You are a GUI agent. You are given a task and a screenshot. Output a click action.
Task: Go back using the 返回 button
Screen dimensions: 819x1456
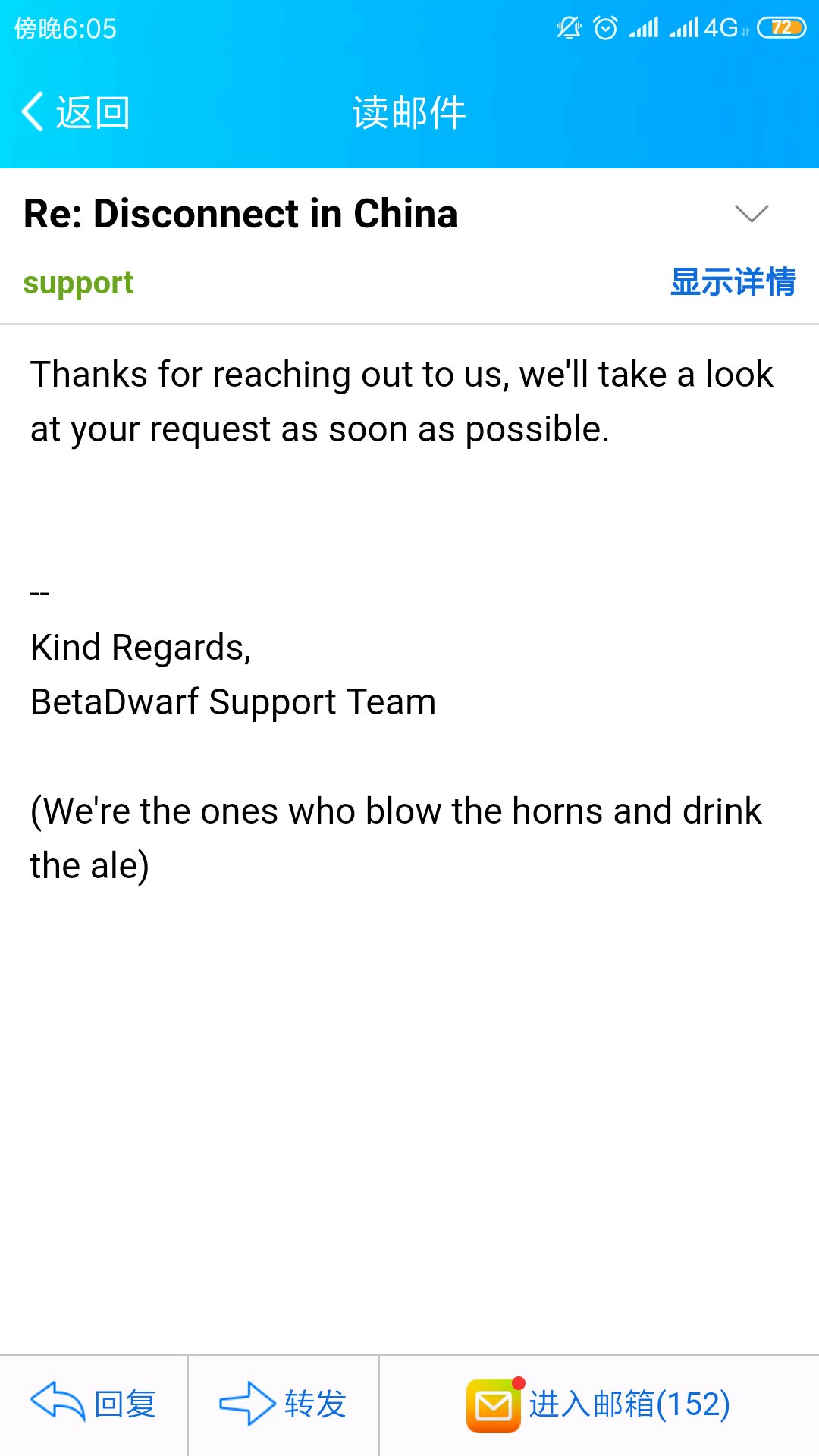click(76, 113)
